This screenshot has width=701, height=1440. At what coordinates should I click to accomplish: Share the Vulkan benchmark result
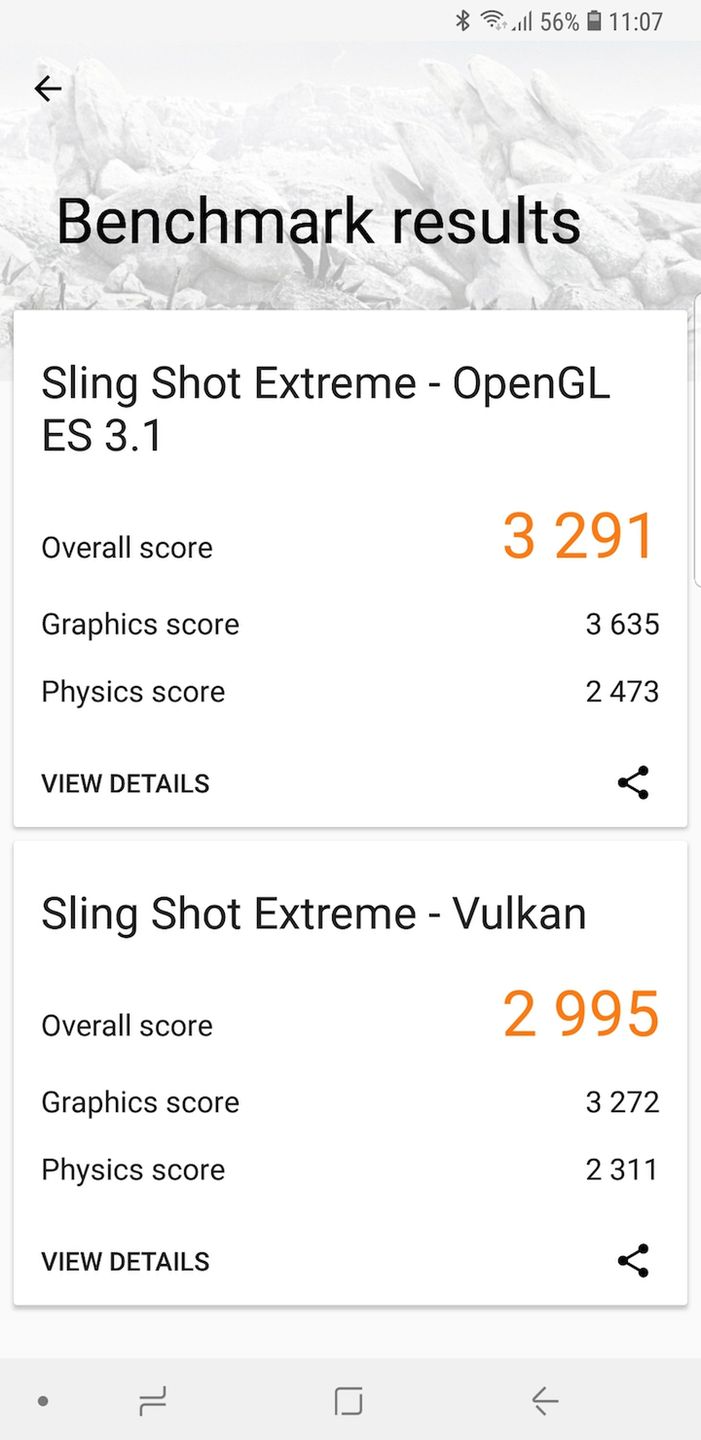pos(633,1261)
